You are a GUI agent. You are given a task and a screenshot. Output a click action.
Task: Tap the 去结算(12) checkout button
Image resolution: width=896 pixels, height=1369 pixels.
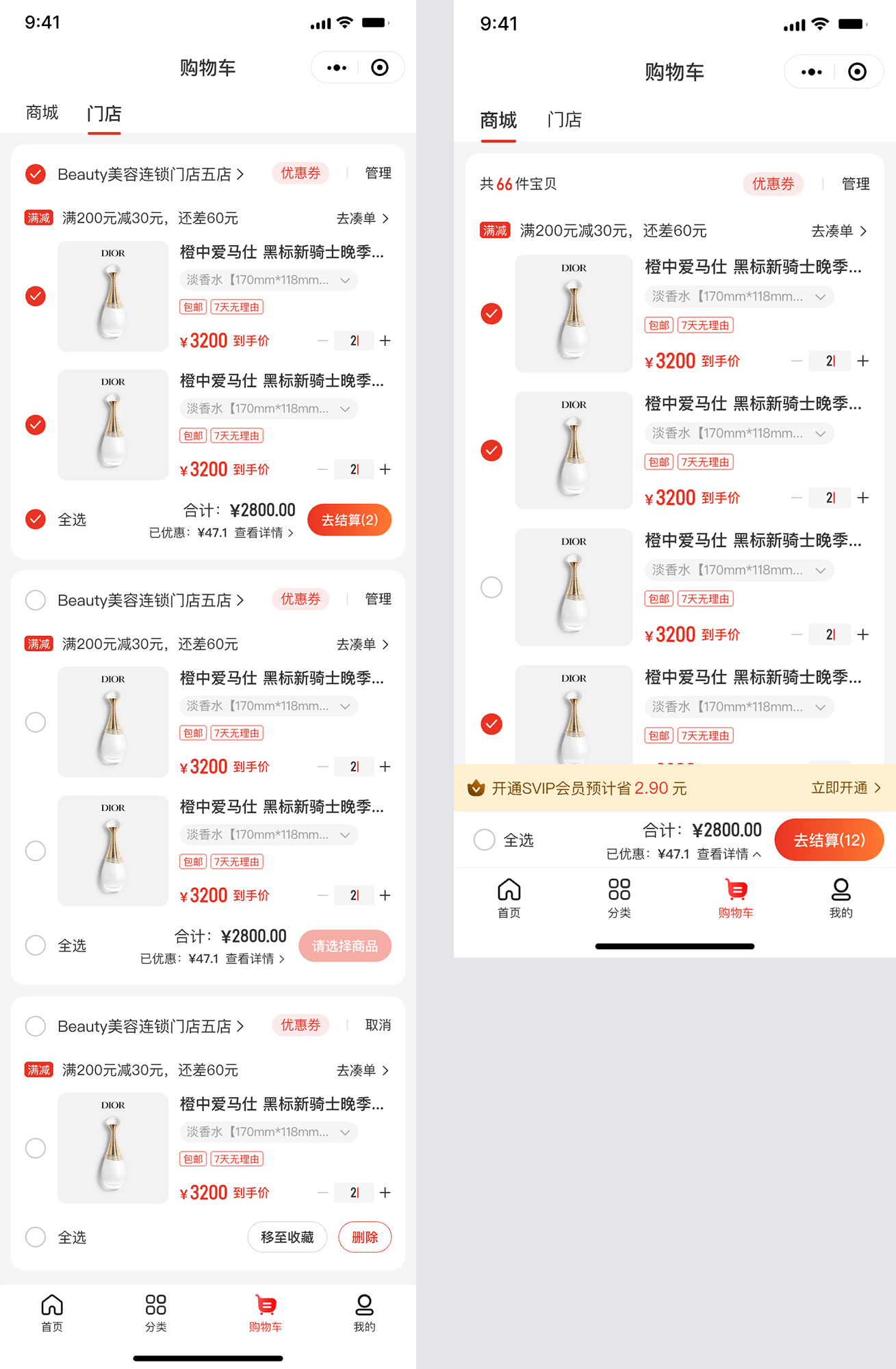828,840
